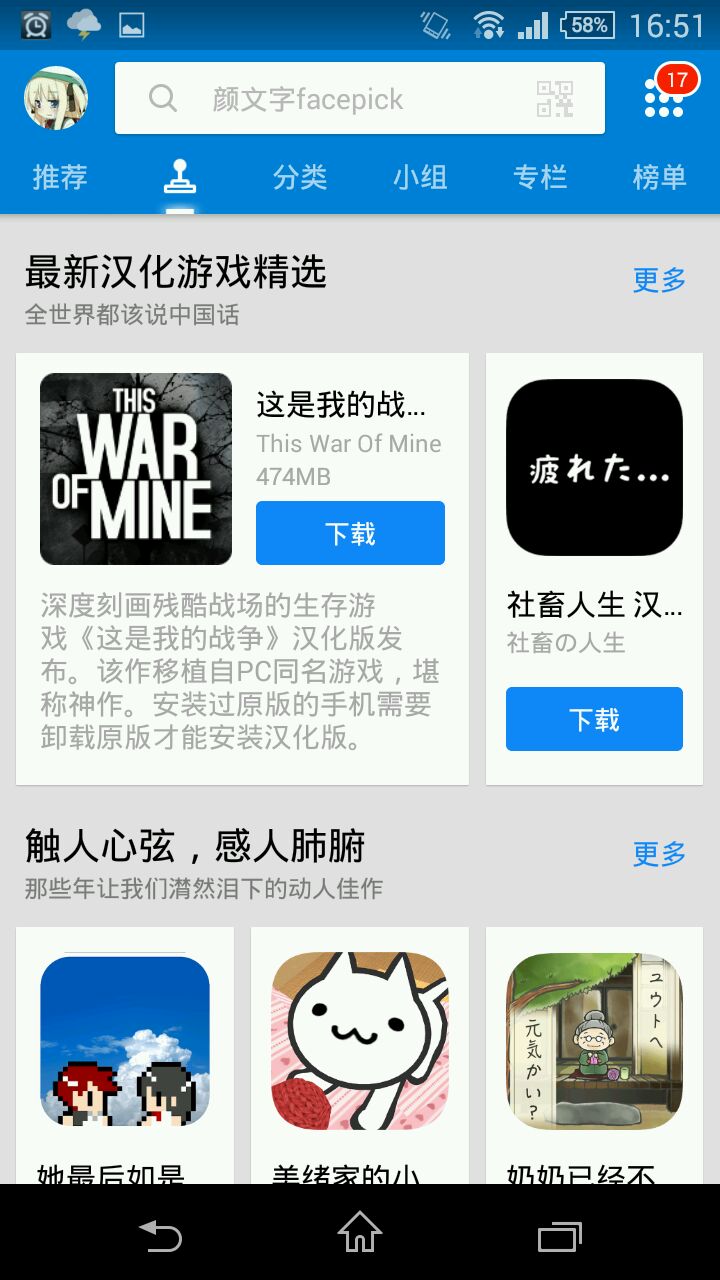Switch to the 榜单 tab
This screenshot has width=720, height=1280.
[660, 178]
